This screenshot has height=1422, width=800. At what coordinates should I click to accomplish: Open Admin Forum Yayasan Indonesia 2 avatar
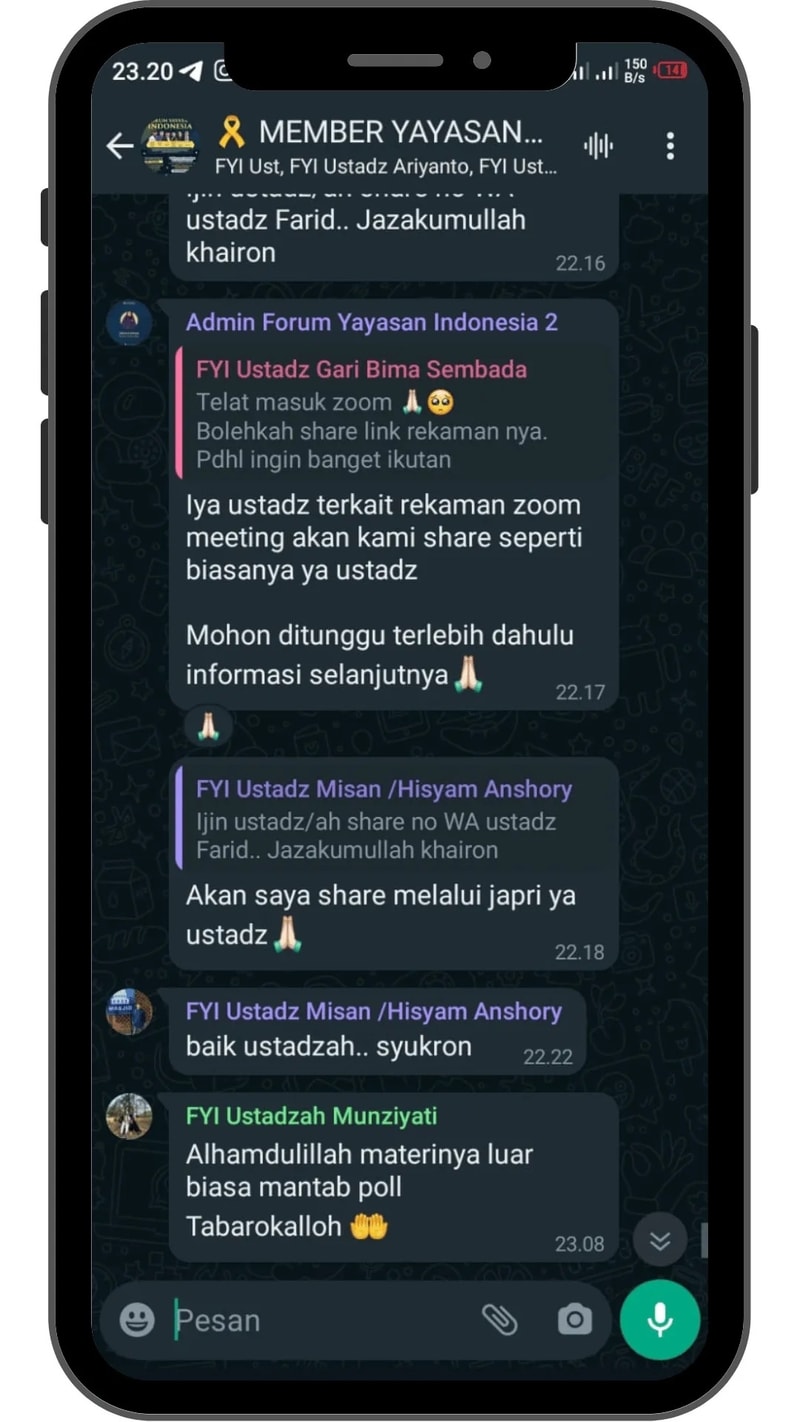coord(130,323)
